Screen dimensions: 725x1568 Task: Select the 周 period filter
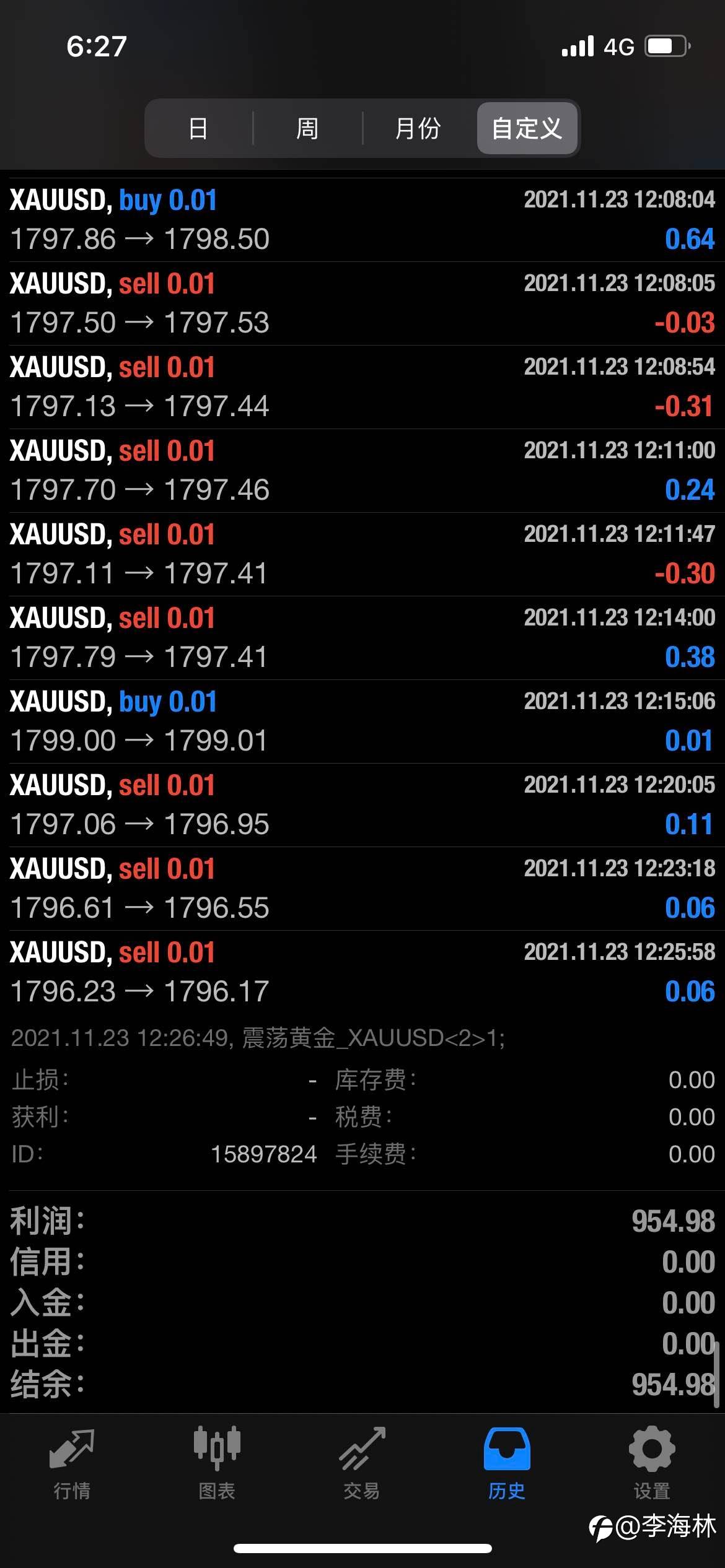pyautogui.click(x=307, y=128)
